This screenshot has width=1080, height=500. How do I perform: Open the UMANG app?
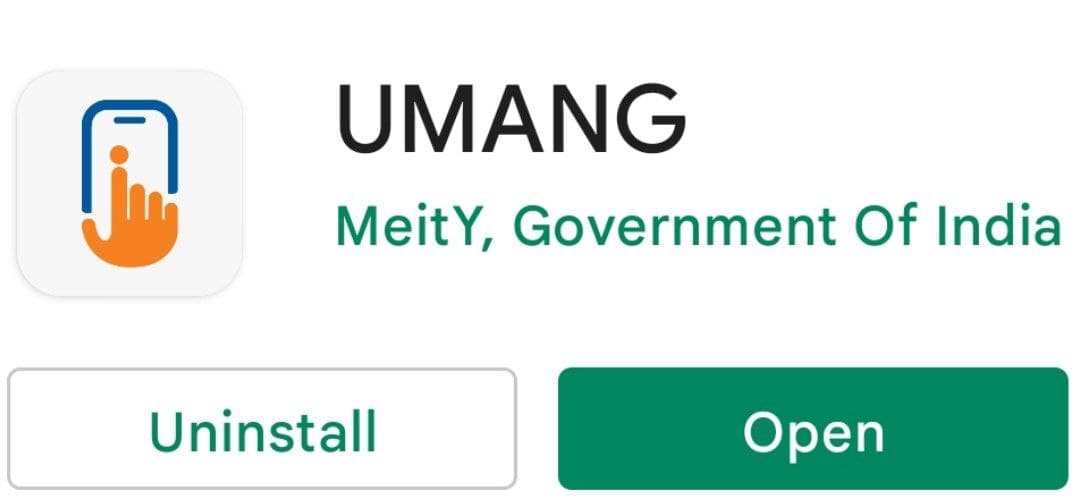pos(813,431)
